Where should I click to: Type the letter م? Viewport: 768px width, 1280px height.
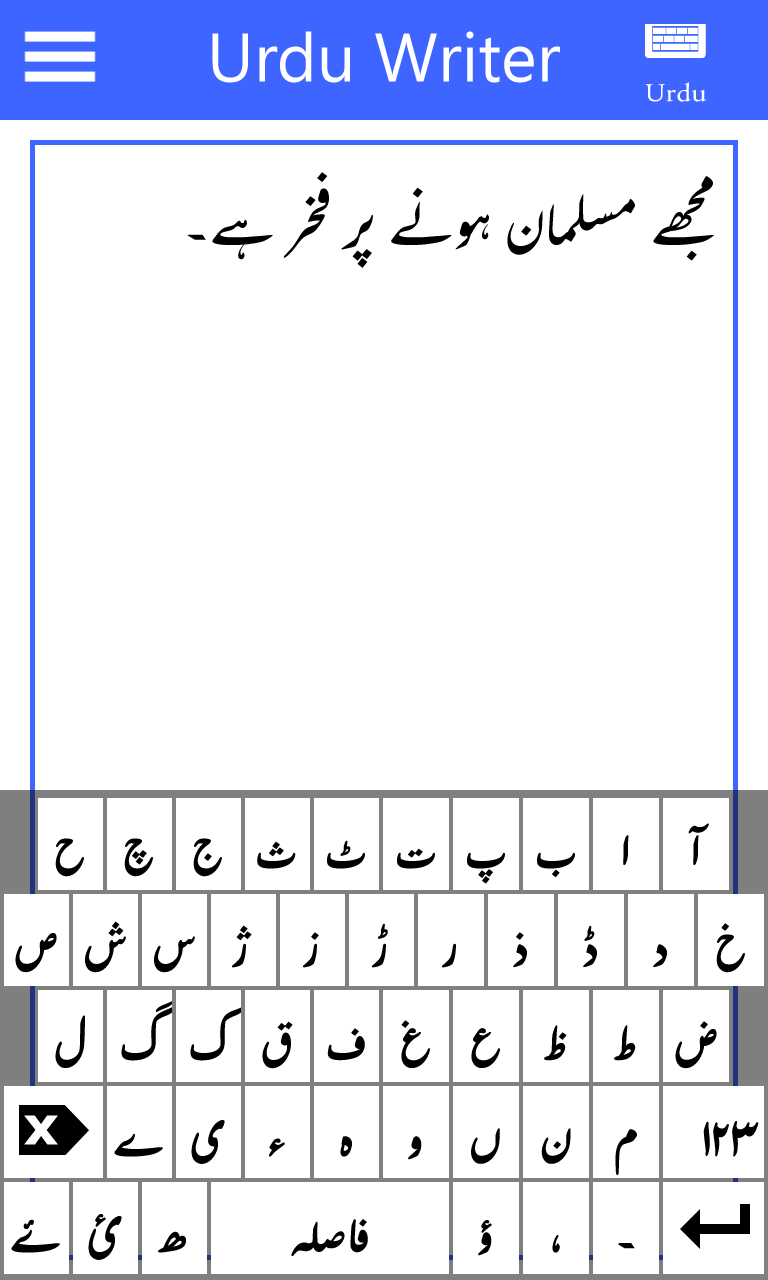click(626, 1132)
